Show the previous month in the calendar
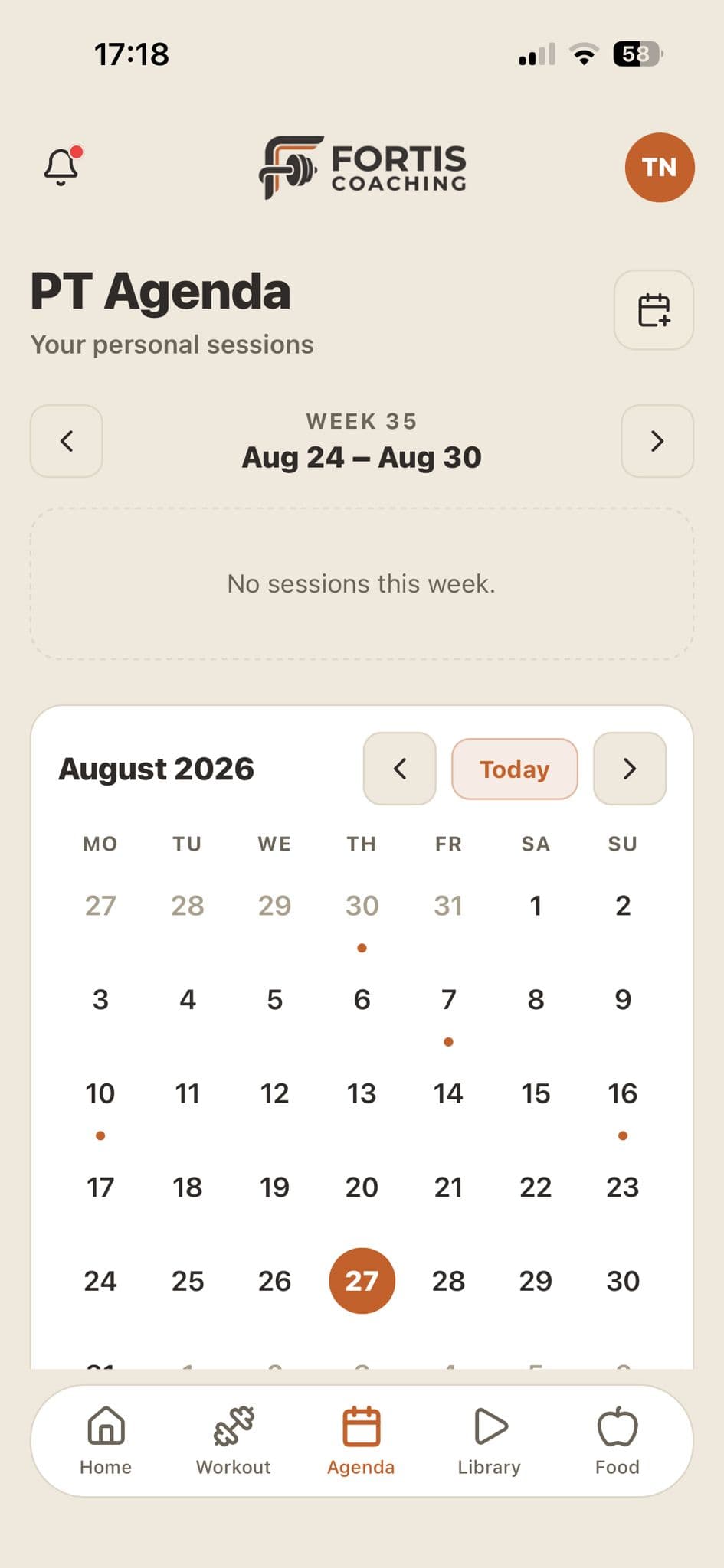 point(400,769)
